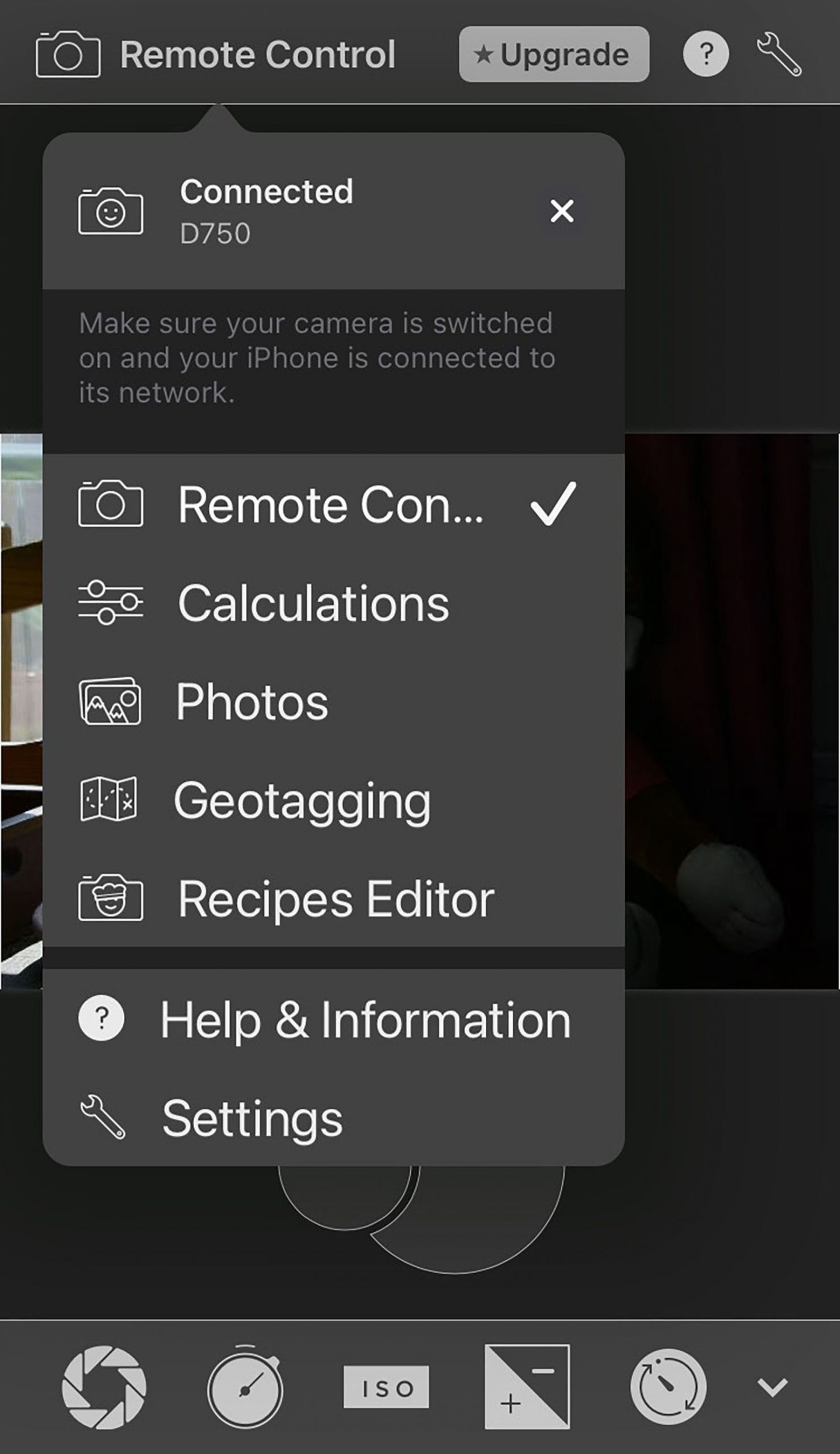Viewport: 840px width, 1454px height.
Task: Go to Photos
Action: pos(252,701)
